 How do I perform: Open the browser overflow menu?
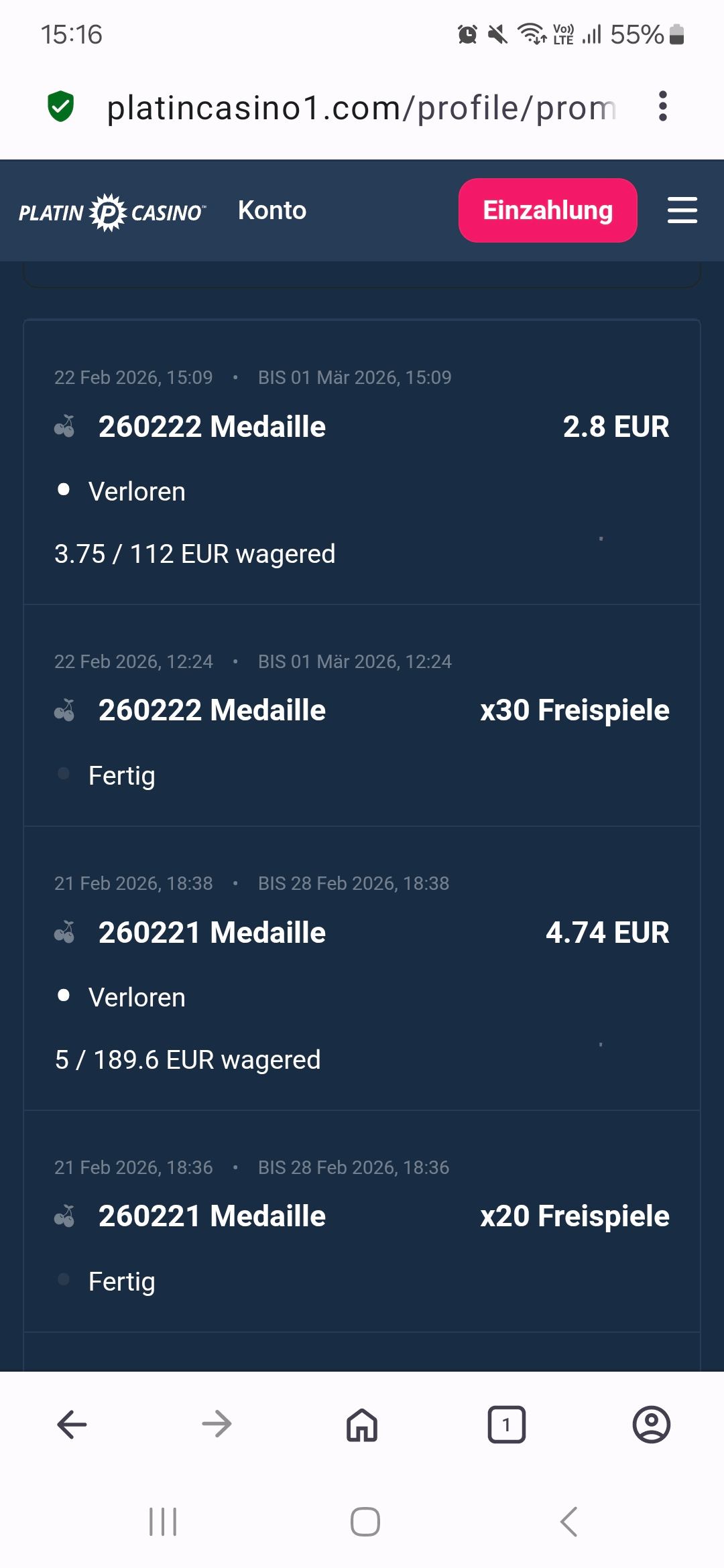point(663,107)
